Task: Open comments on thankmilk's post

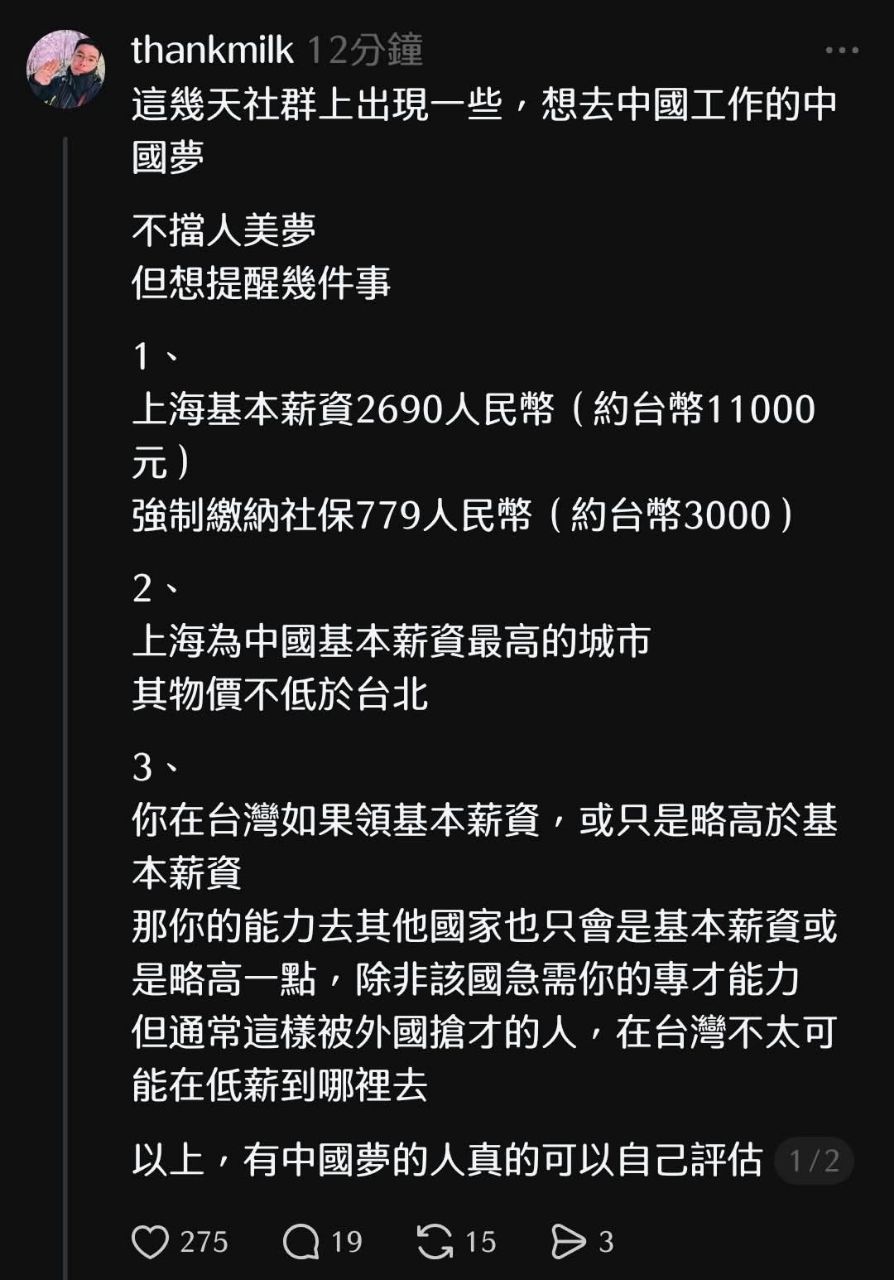Action: point(301,1242)
